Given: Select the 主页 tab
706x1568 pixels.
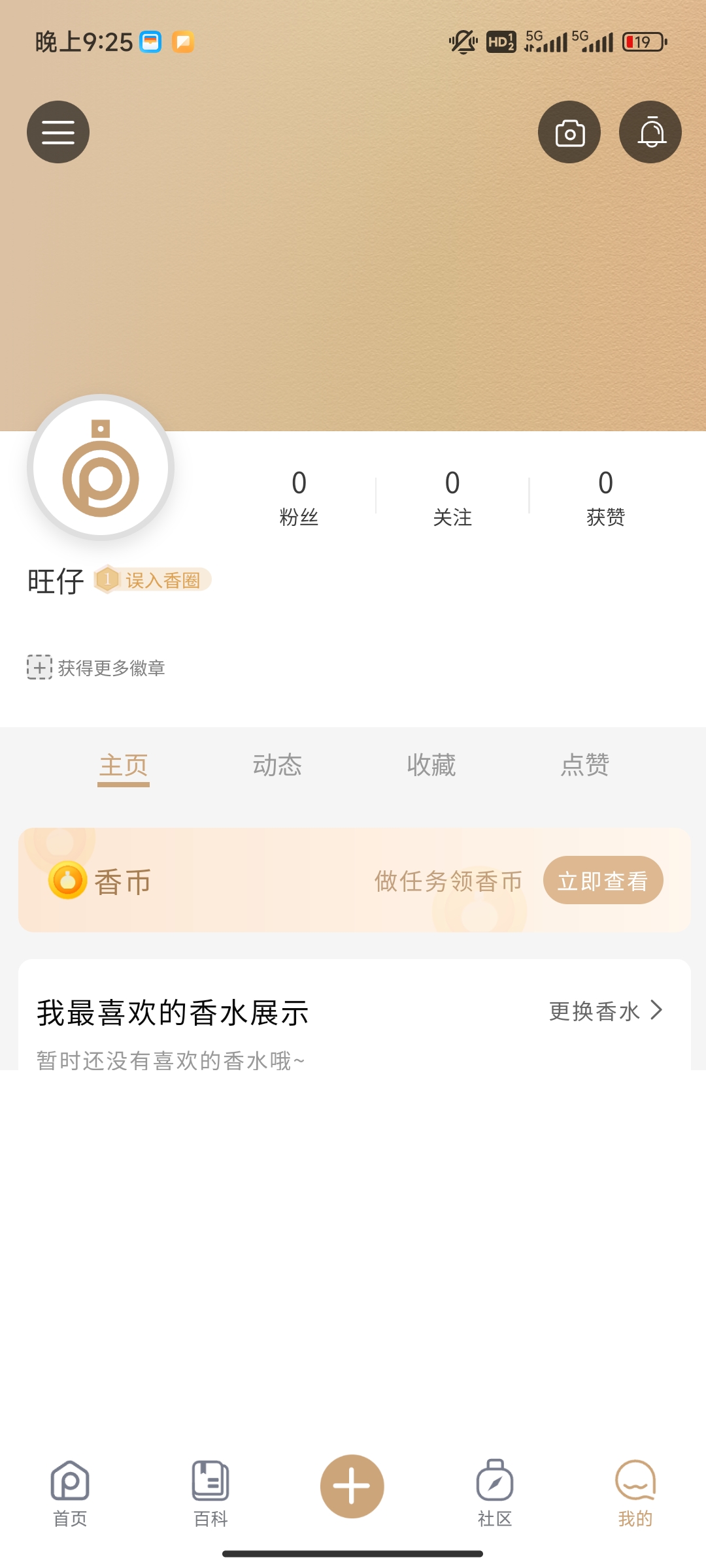Looking at the screenshot, I should (x=124, y=765).
